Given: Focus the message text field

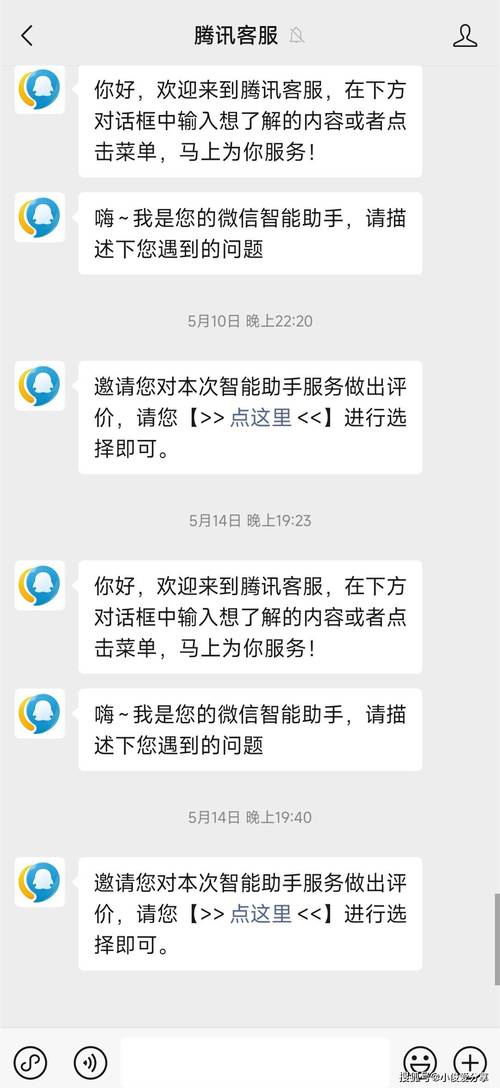Looking at the screenshot, I should tap(255, 1062).
